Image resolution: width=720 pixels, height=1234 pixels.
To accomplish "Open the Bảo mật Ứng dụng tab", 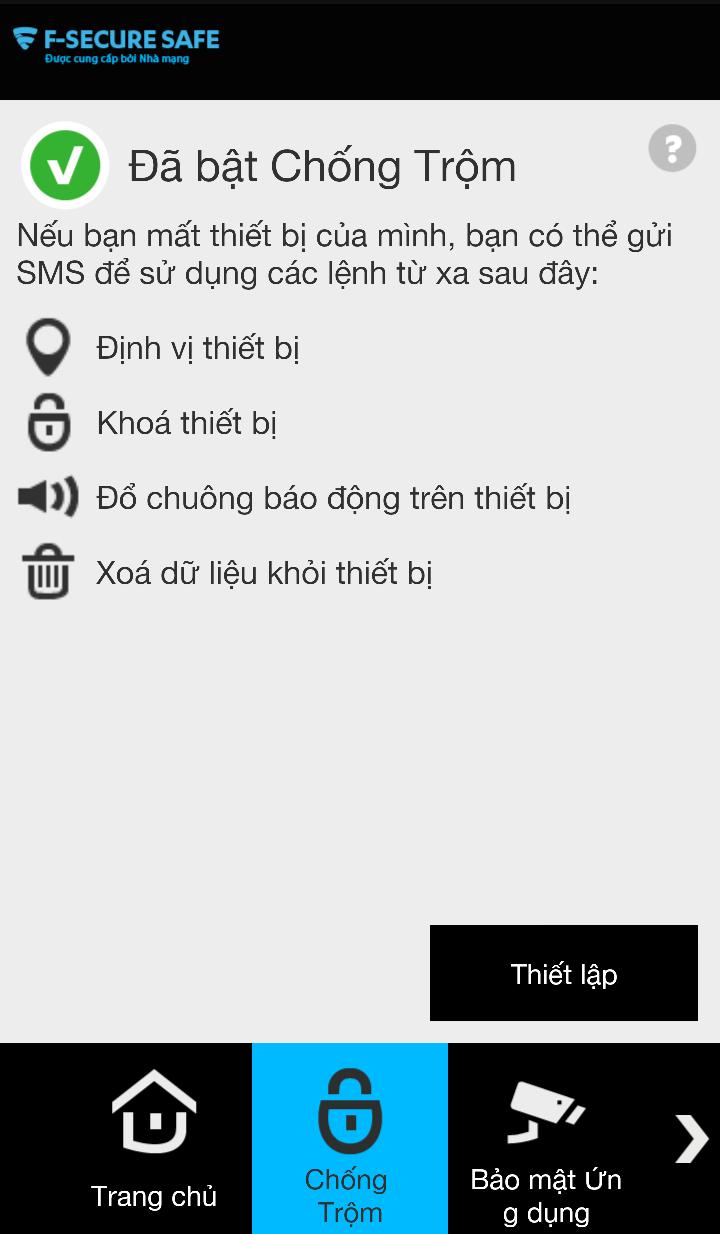I will (x=546, y=1140).
